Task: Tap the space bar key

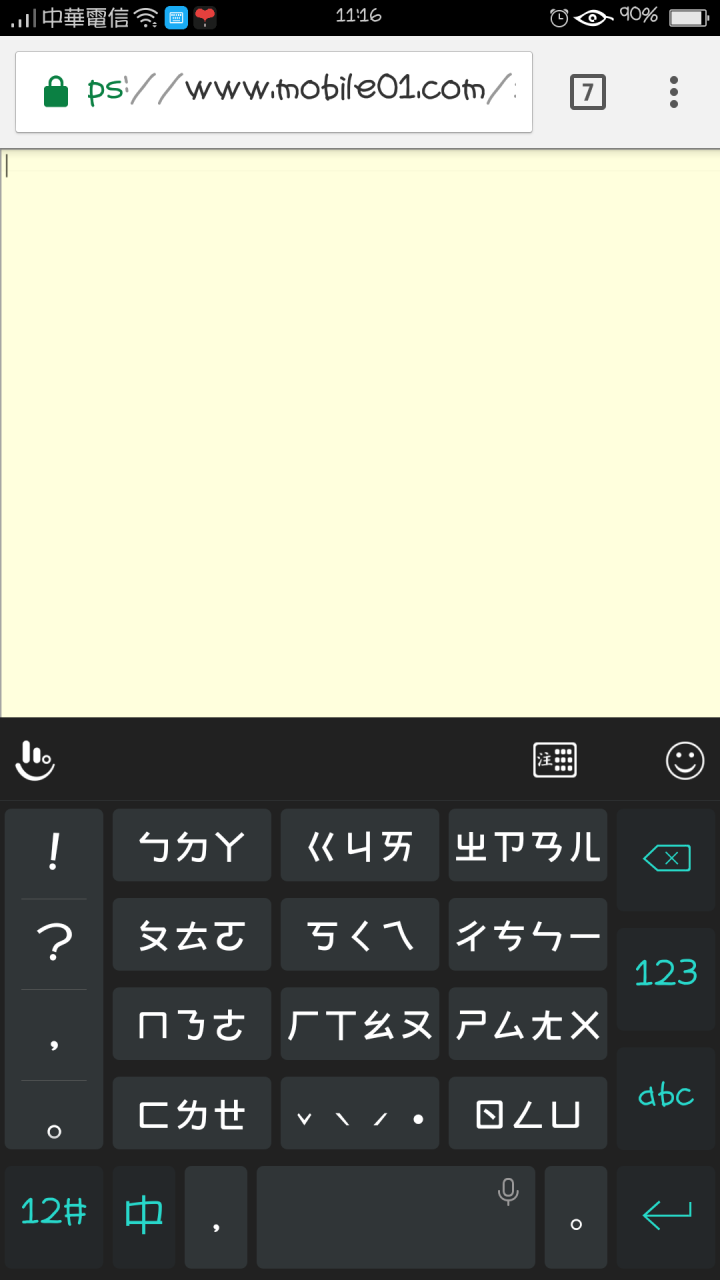Action: click(x=395, y=1217)
